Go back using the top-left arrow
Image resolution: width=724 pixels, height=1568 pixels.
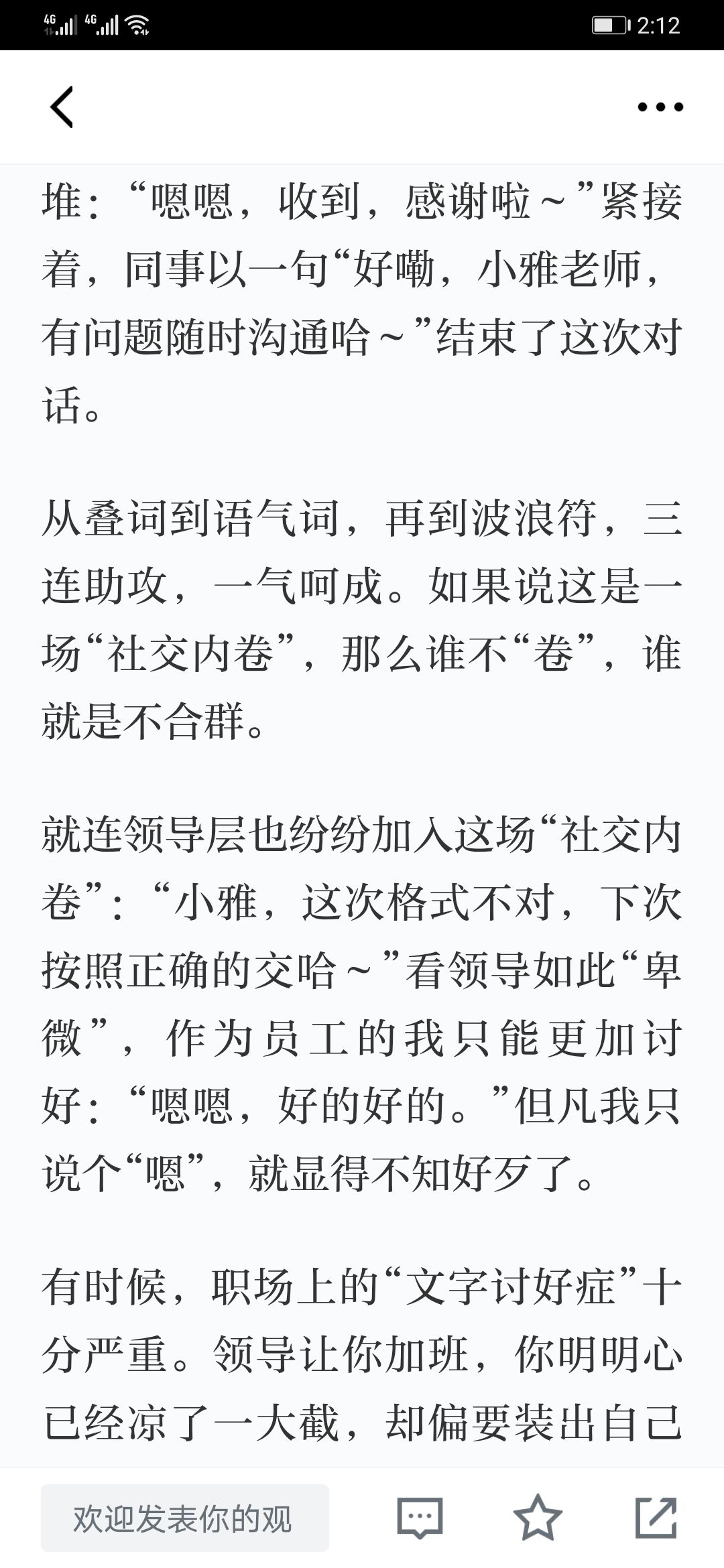pyautogui.click(x=62, y=107)
